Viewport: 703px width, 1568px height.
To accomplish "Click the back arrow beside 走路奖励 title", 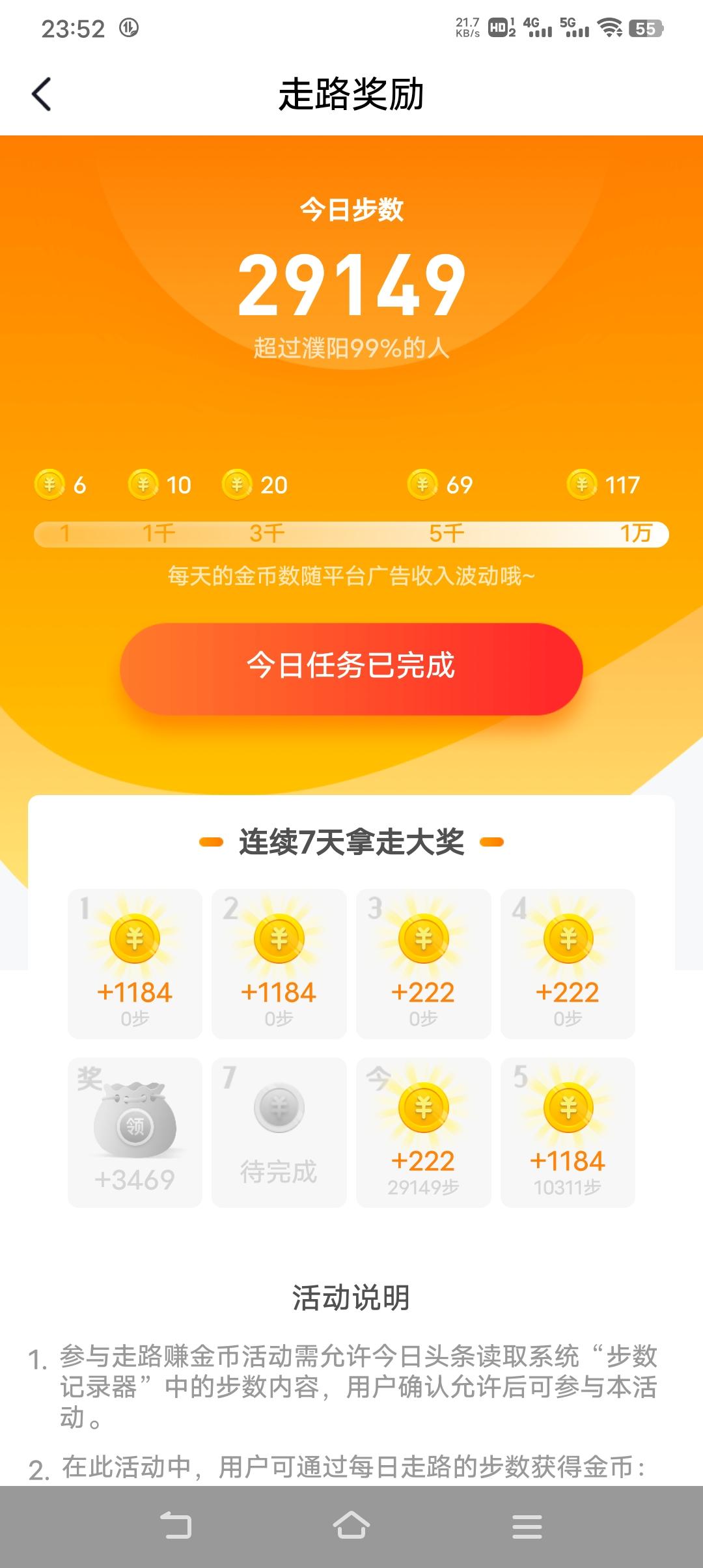I will click(x=41, y=94).
